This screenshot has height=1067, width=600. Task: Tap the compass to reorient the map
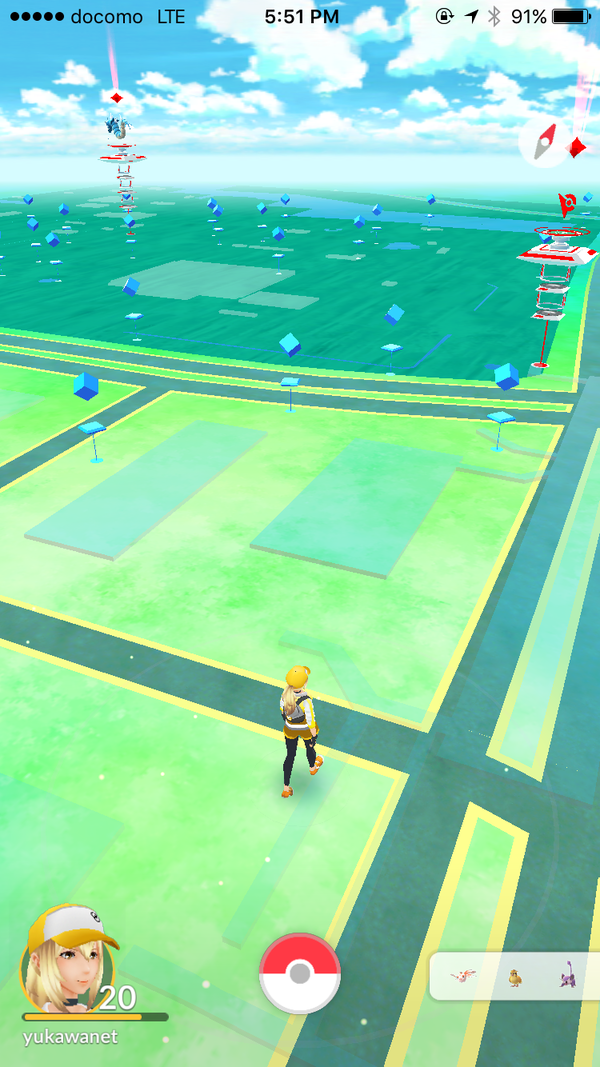pos(544,142)
